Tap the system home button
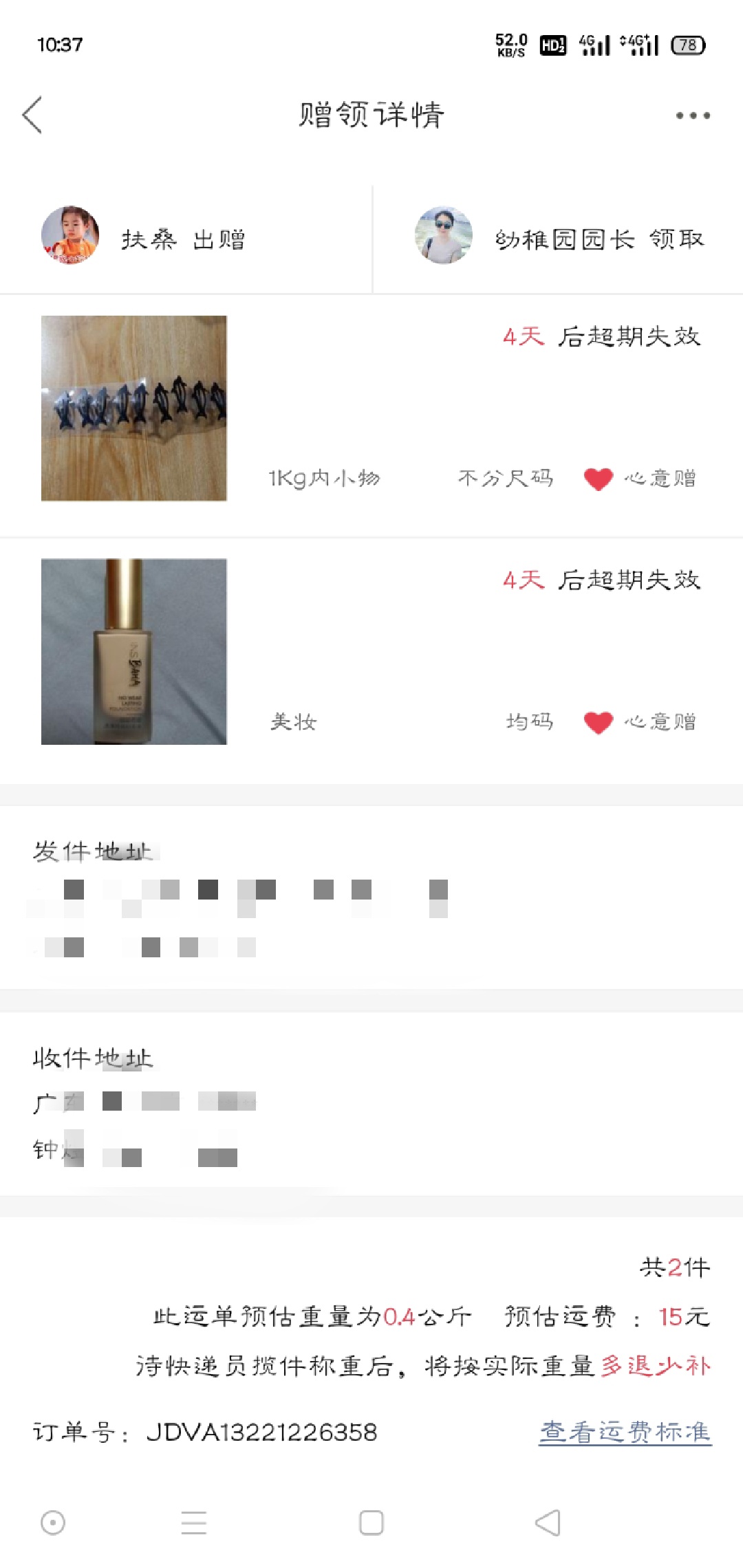The image size is (743, 1568). [x=371, y=1523]
